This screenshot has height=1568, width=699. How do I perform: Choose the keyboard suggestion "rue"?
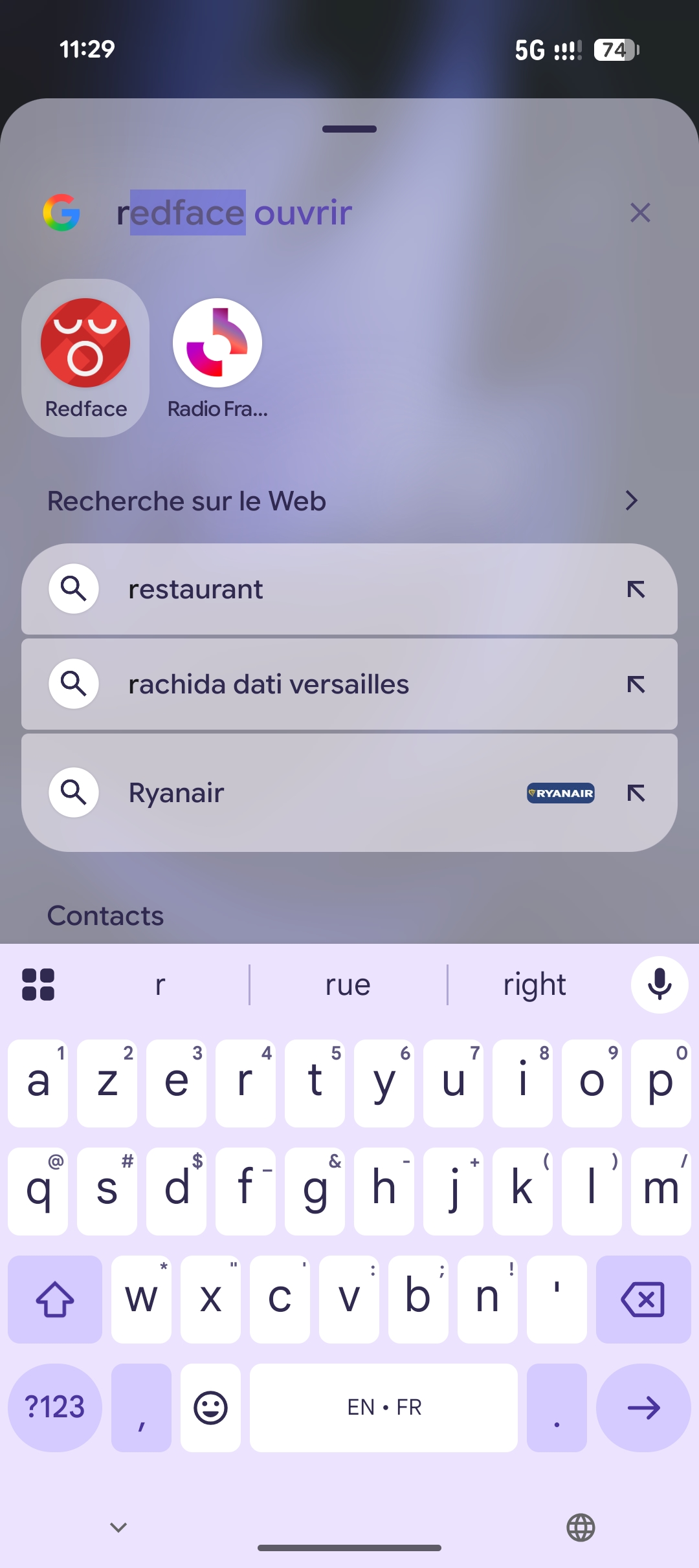(348, 985)
